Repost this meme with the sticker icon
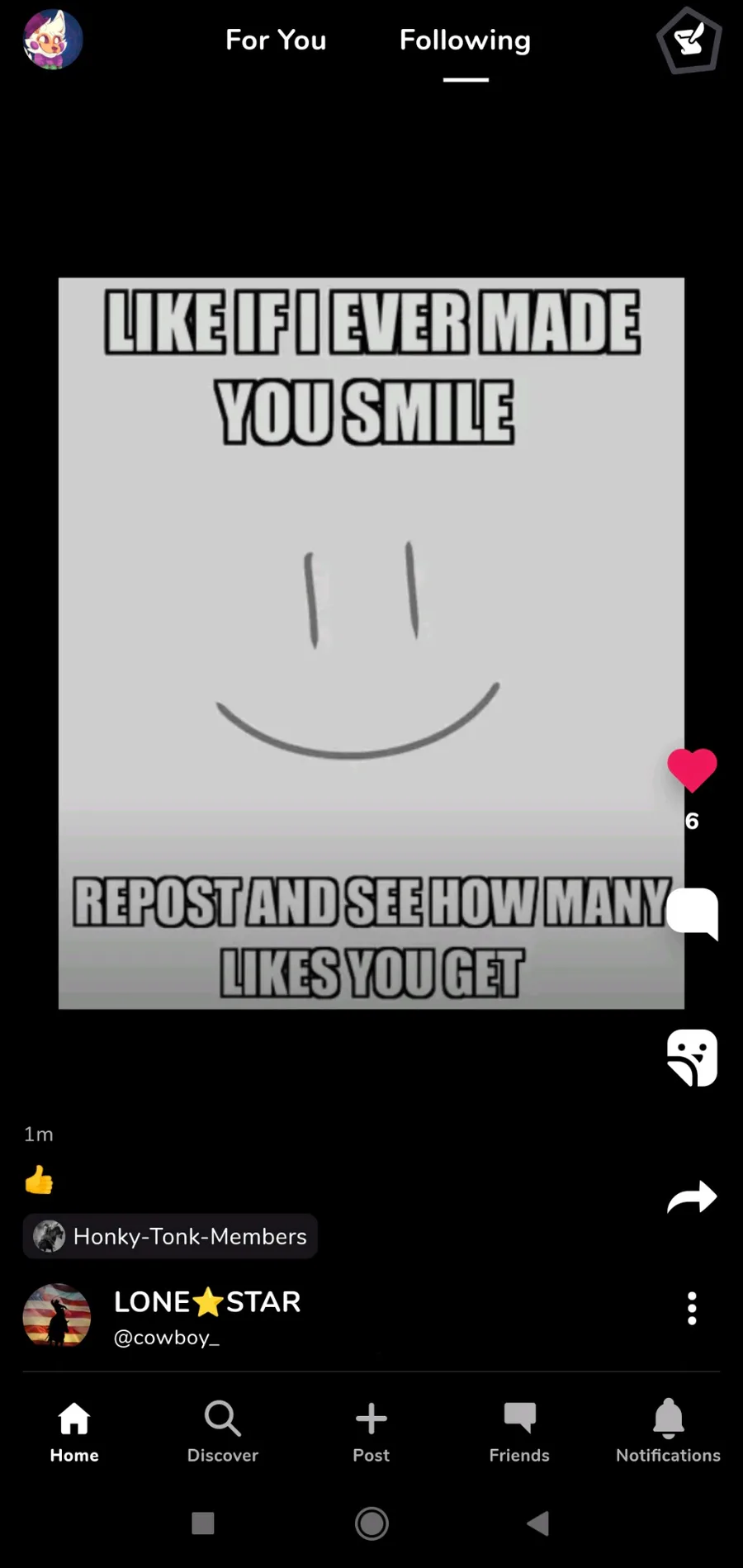The width and height of the screenshot is (743, 1568). point(692,1057)
